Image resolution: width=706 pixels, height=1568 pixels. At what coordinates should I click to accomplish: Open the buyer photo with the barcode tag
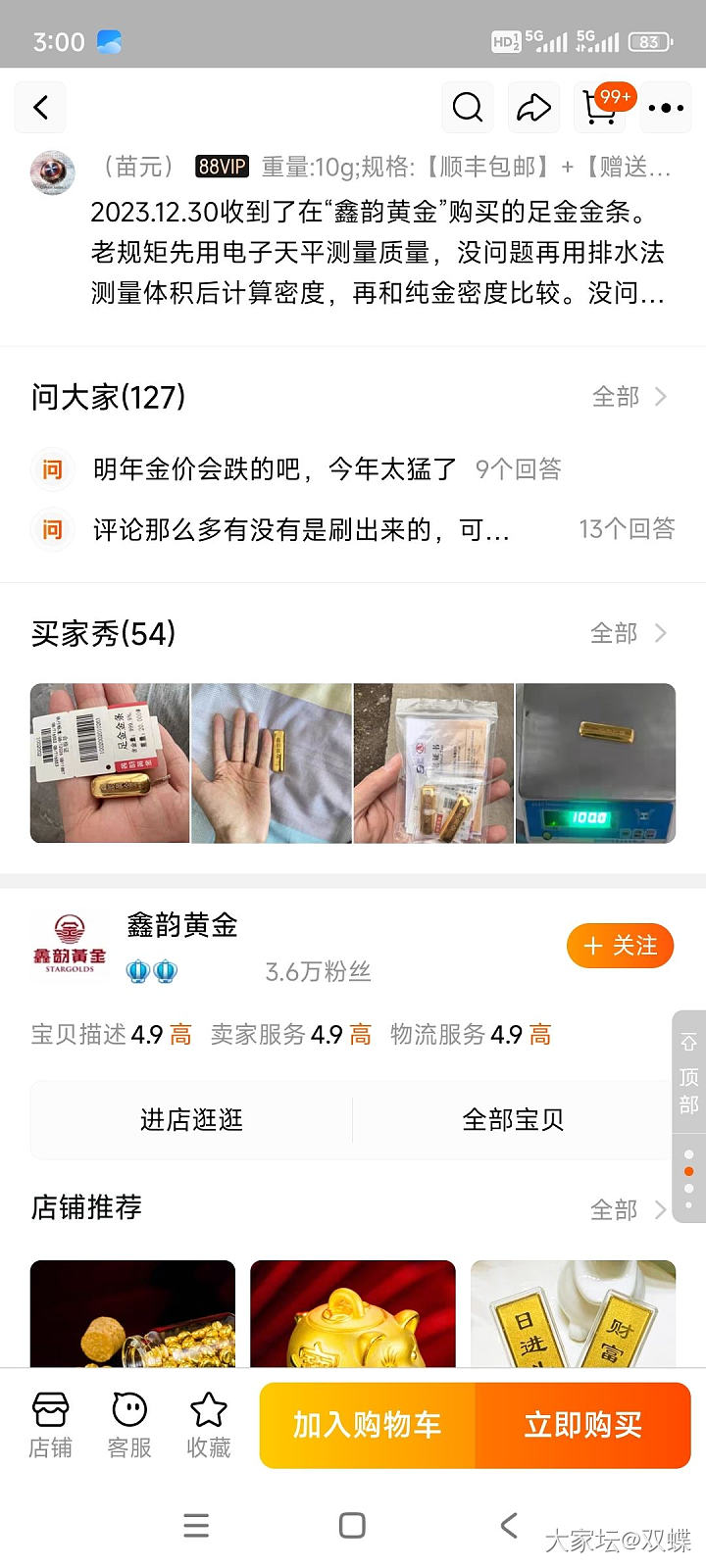pyautogui.click(x=110, y=762)
